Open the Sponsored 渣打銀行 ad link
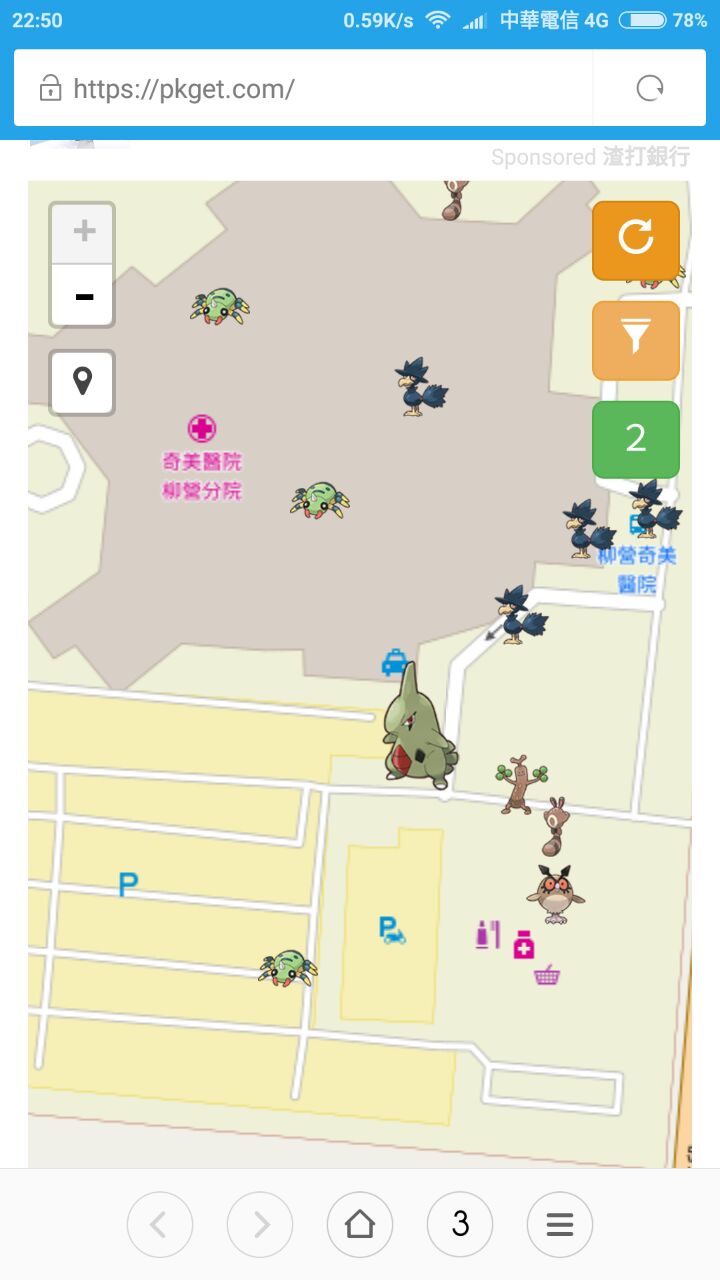This screenshot has height=1280, width=720. click(590, 157)
